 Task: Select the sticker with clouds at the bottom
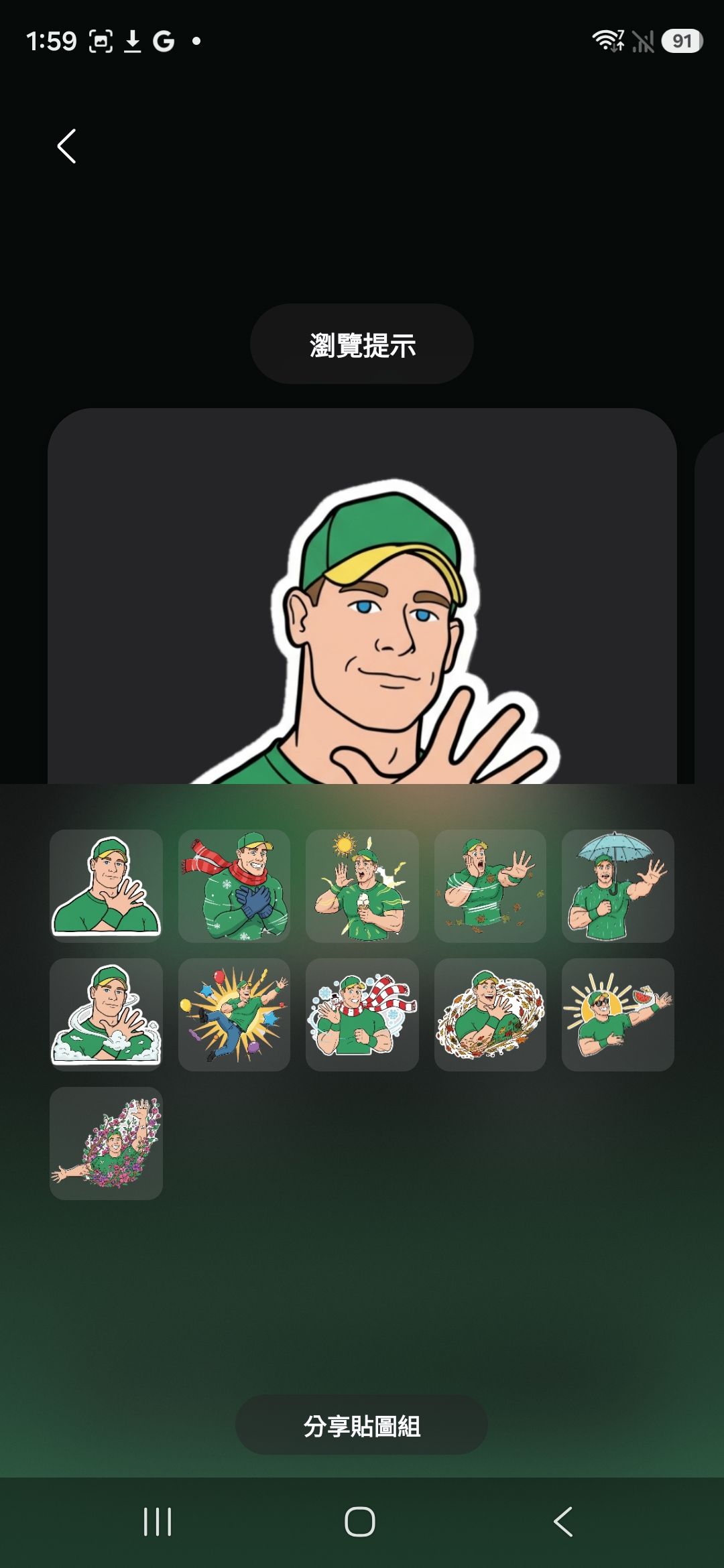click(x=106, y=1015)
